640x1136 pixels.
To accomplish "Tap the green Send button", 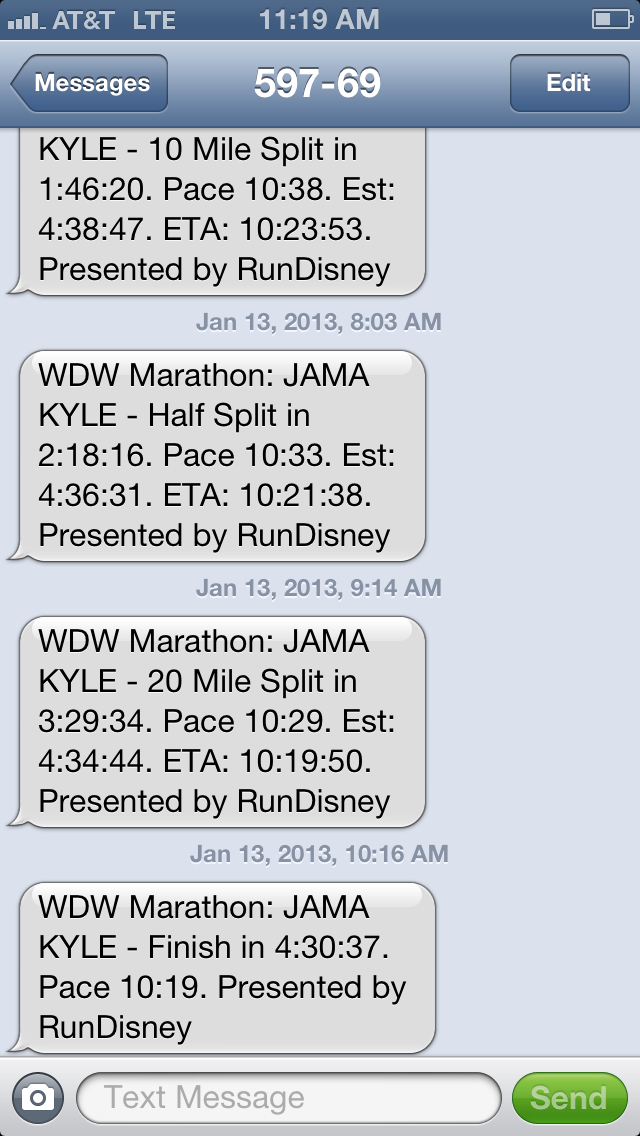I will coord(570,1098).
